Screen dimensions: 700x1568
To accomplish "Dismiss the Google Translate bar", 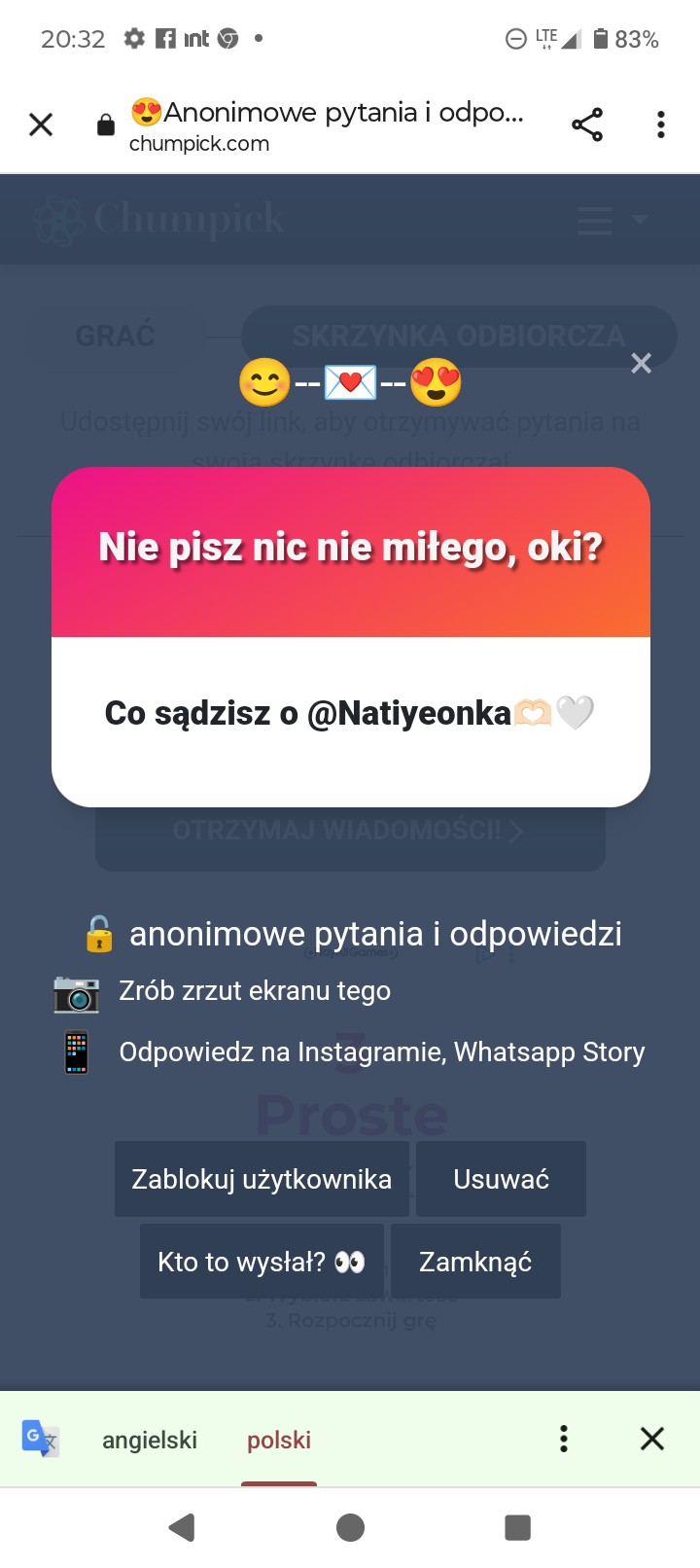I will click(652, 1439).
